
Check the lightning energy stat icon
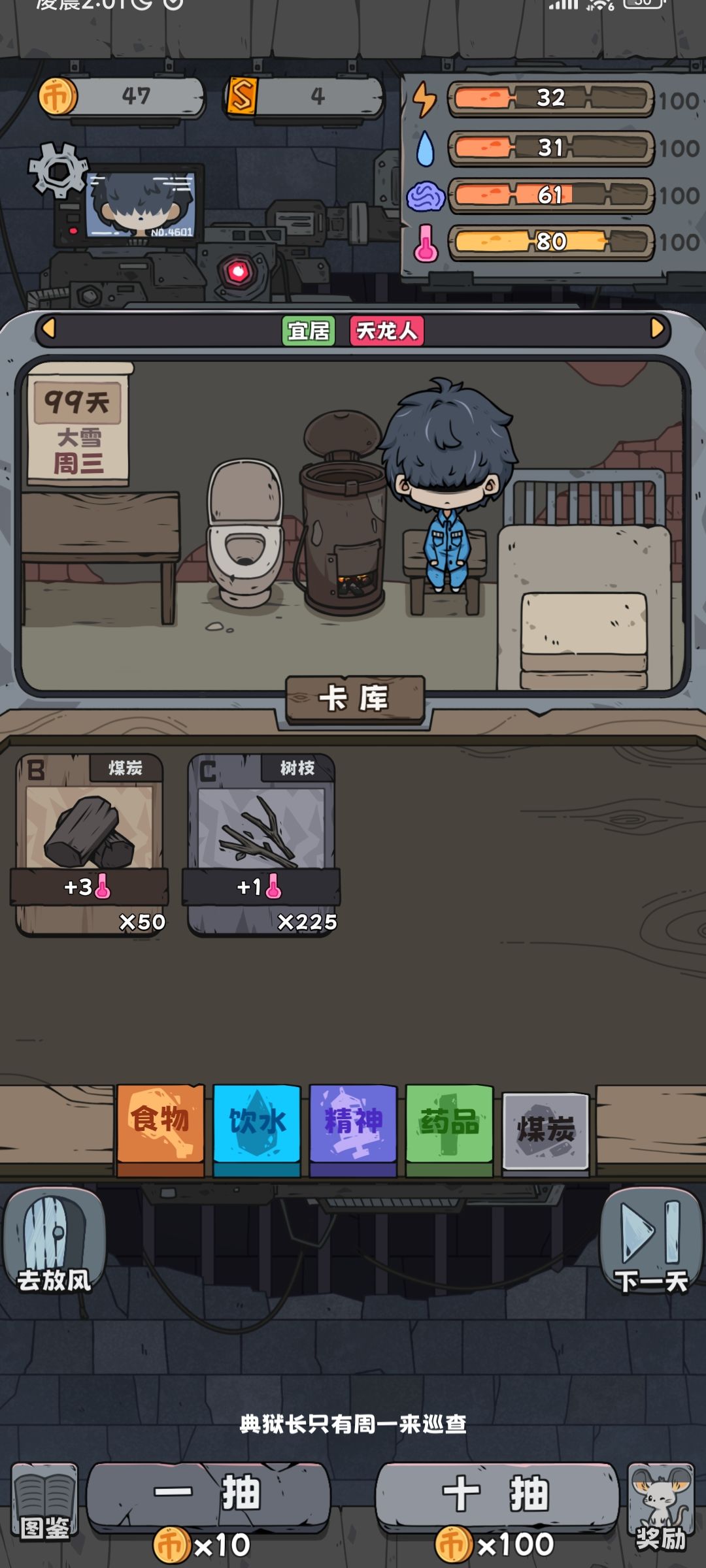point(426,99)
